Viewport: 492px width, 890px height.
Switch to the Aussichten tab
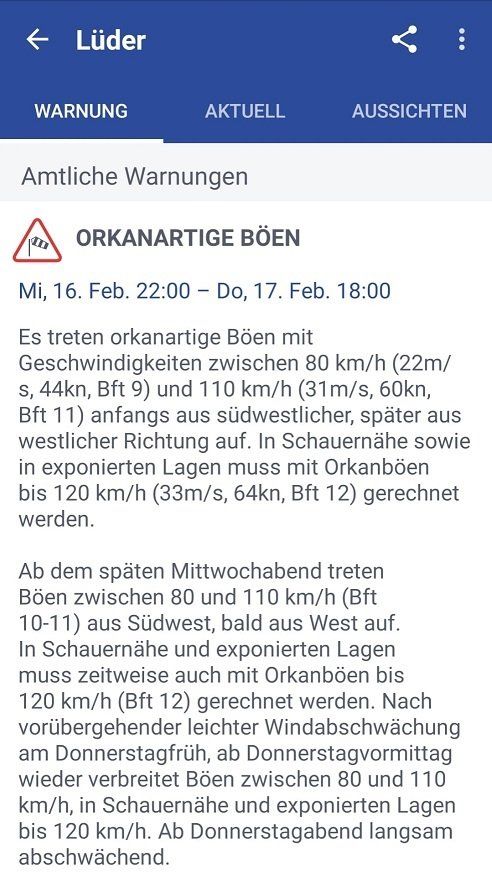pyautogui.click(x=409, y=111)
